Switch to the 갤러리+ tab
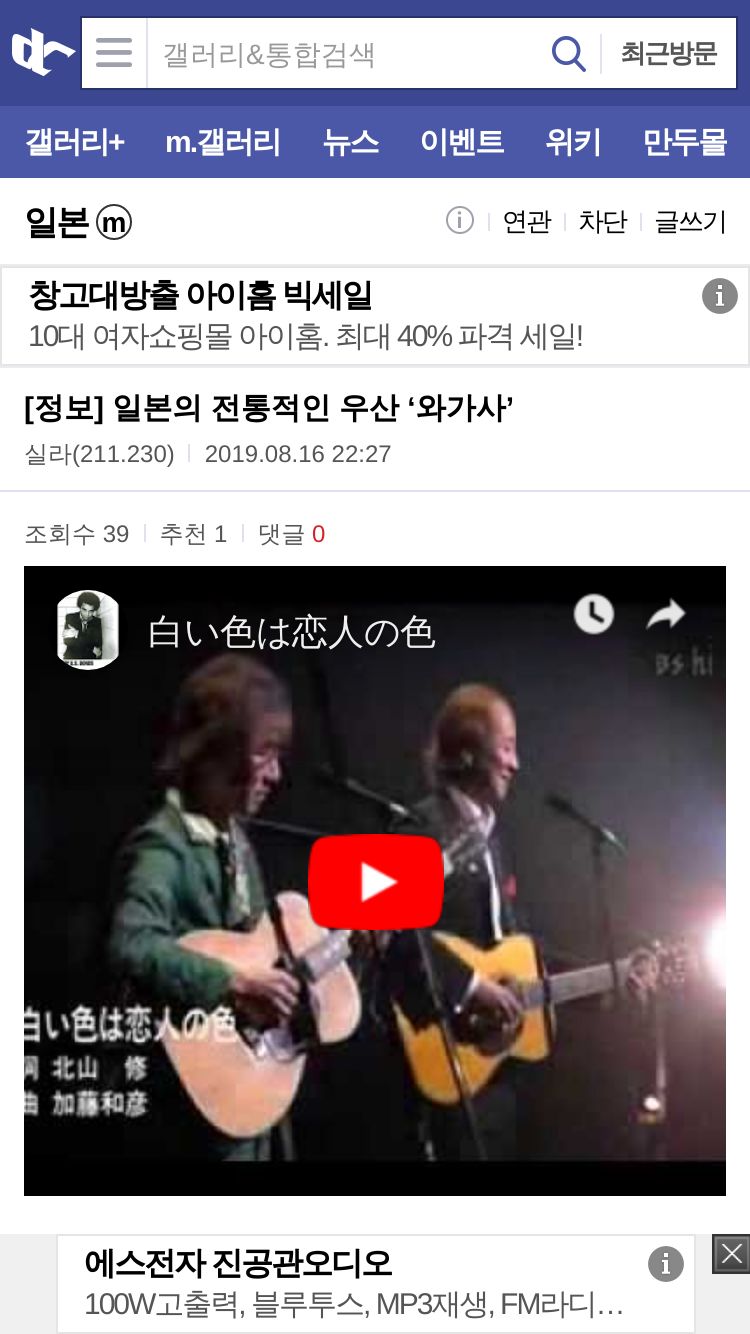750x1334 pixels. click(x=75, y=142)
